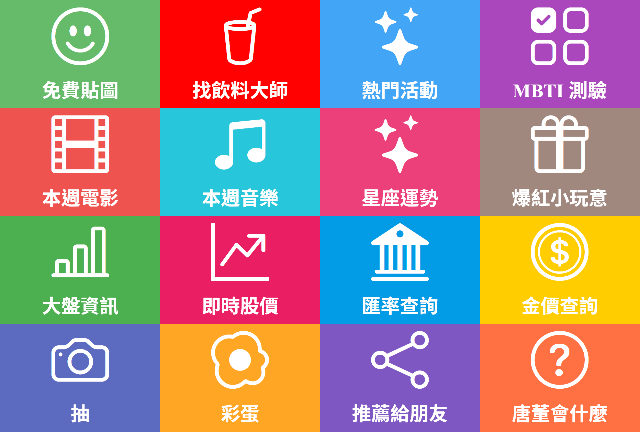Open 爆紅小玩意
Screen dimensions: 640x432
click(560, 161)
